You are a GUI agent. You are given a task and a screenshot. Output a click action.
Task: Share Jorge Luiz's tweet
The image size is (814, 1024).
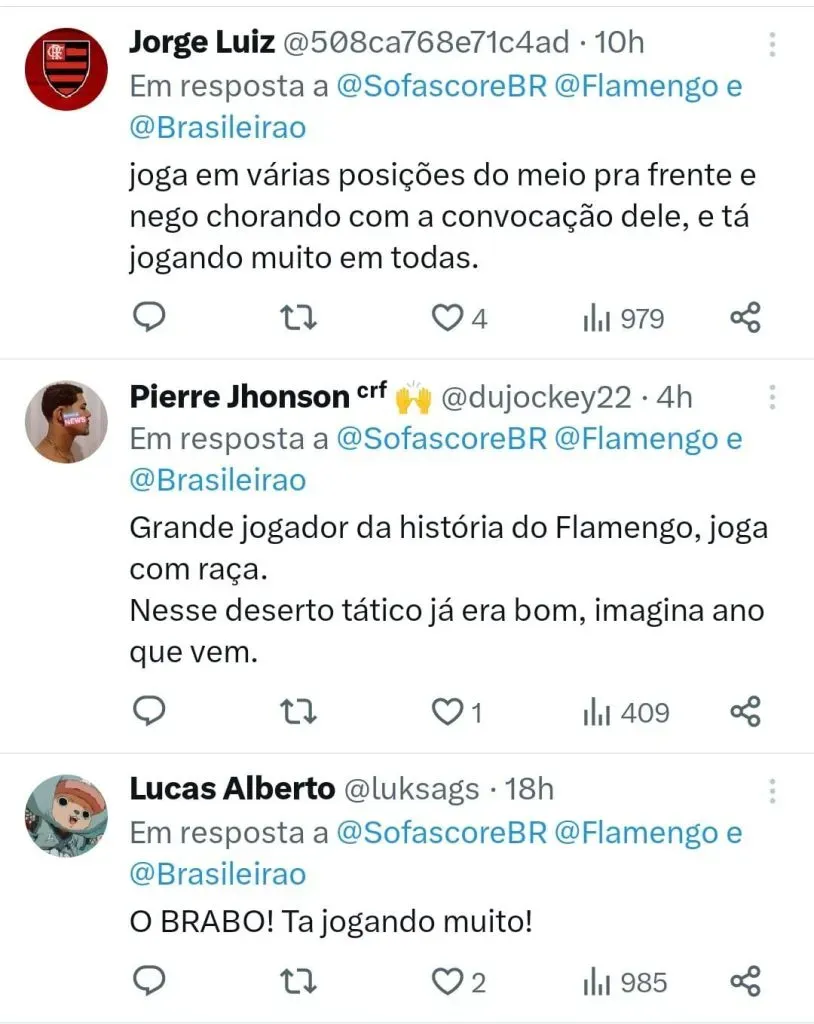click(745, 317)
